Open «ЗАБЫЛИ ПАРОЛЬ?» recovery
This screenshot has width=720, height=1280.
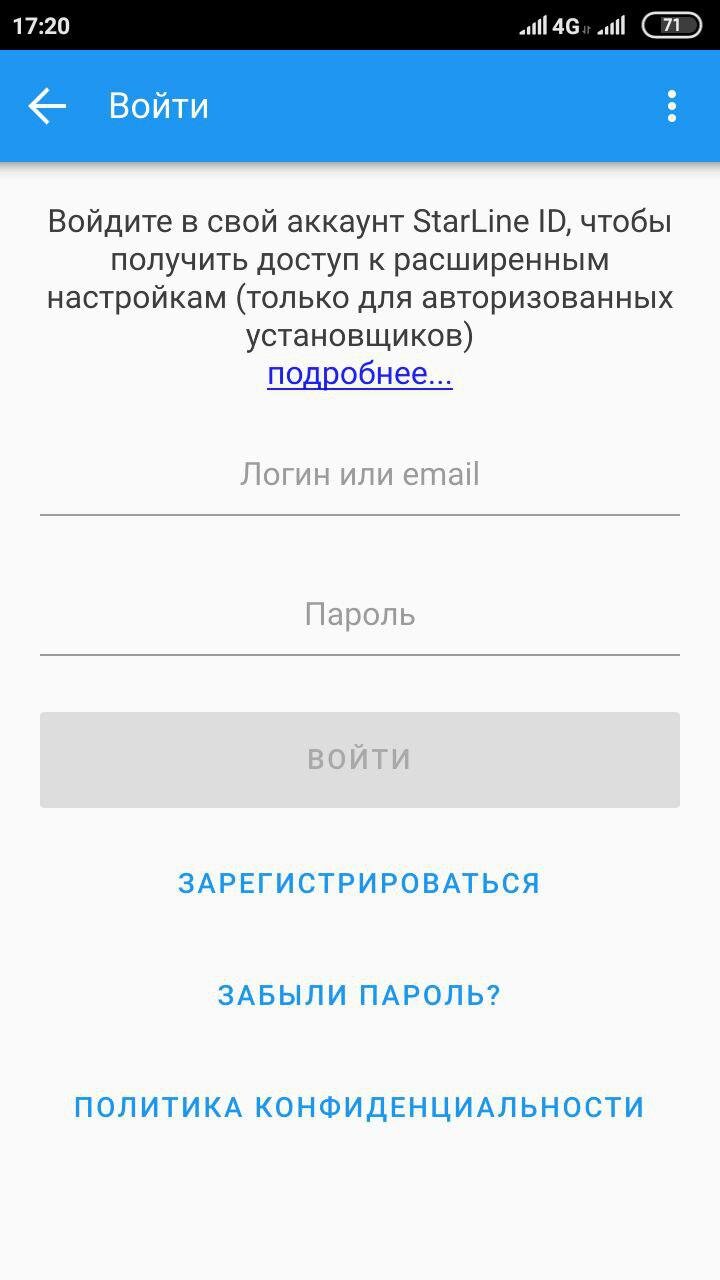[x=360, y=996]
